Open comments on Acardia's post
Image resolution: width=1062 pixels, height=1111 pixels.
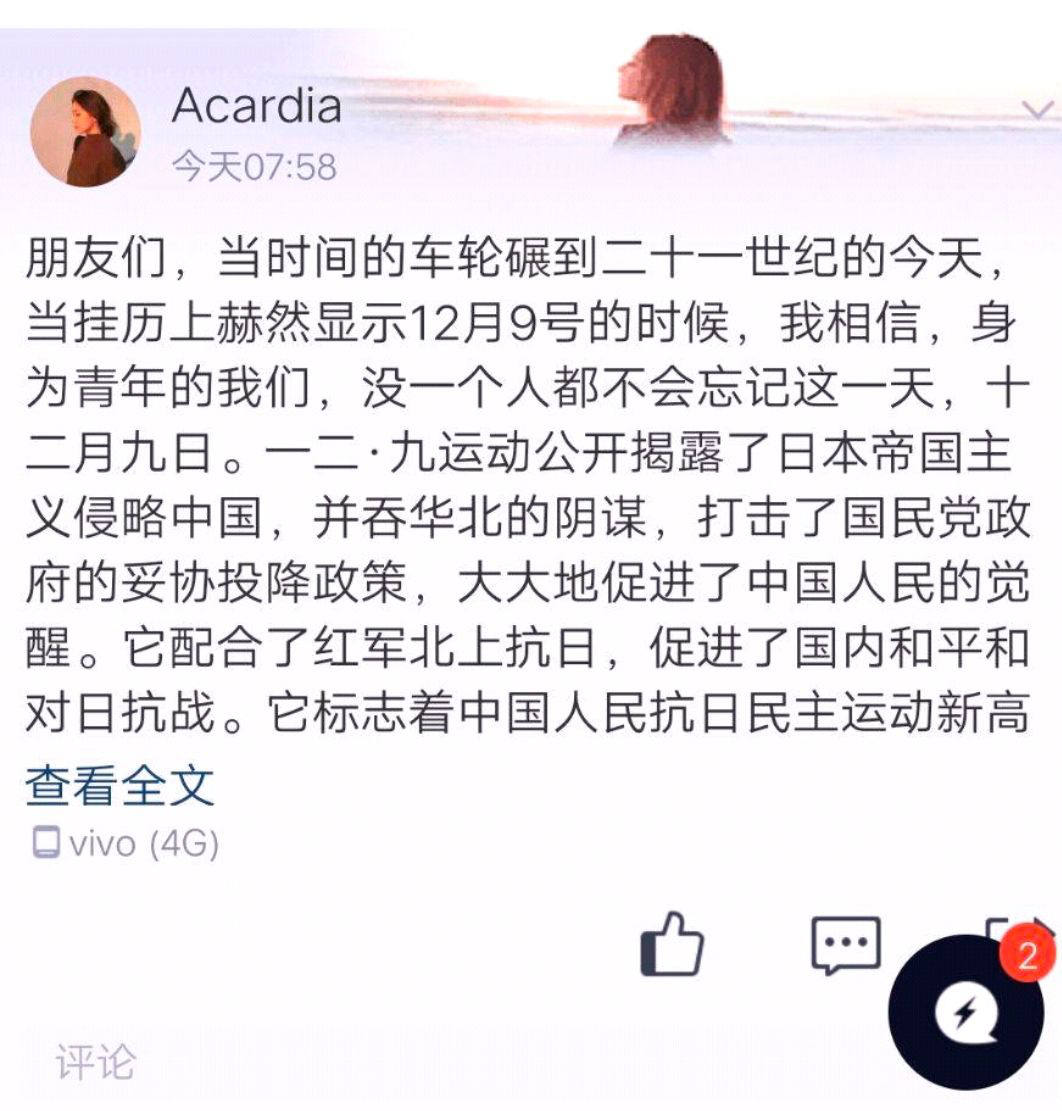tap(846, 945)
